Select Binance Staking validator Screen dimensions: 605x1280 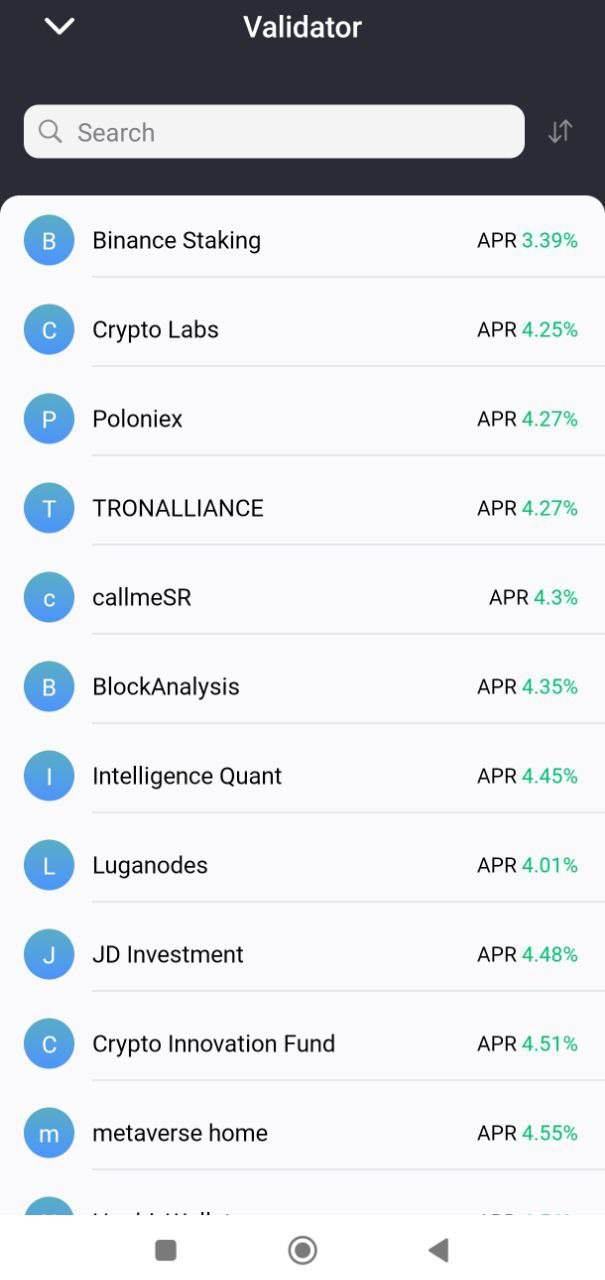tap(302, 241)
